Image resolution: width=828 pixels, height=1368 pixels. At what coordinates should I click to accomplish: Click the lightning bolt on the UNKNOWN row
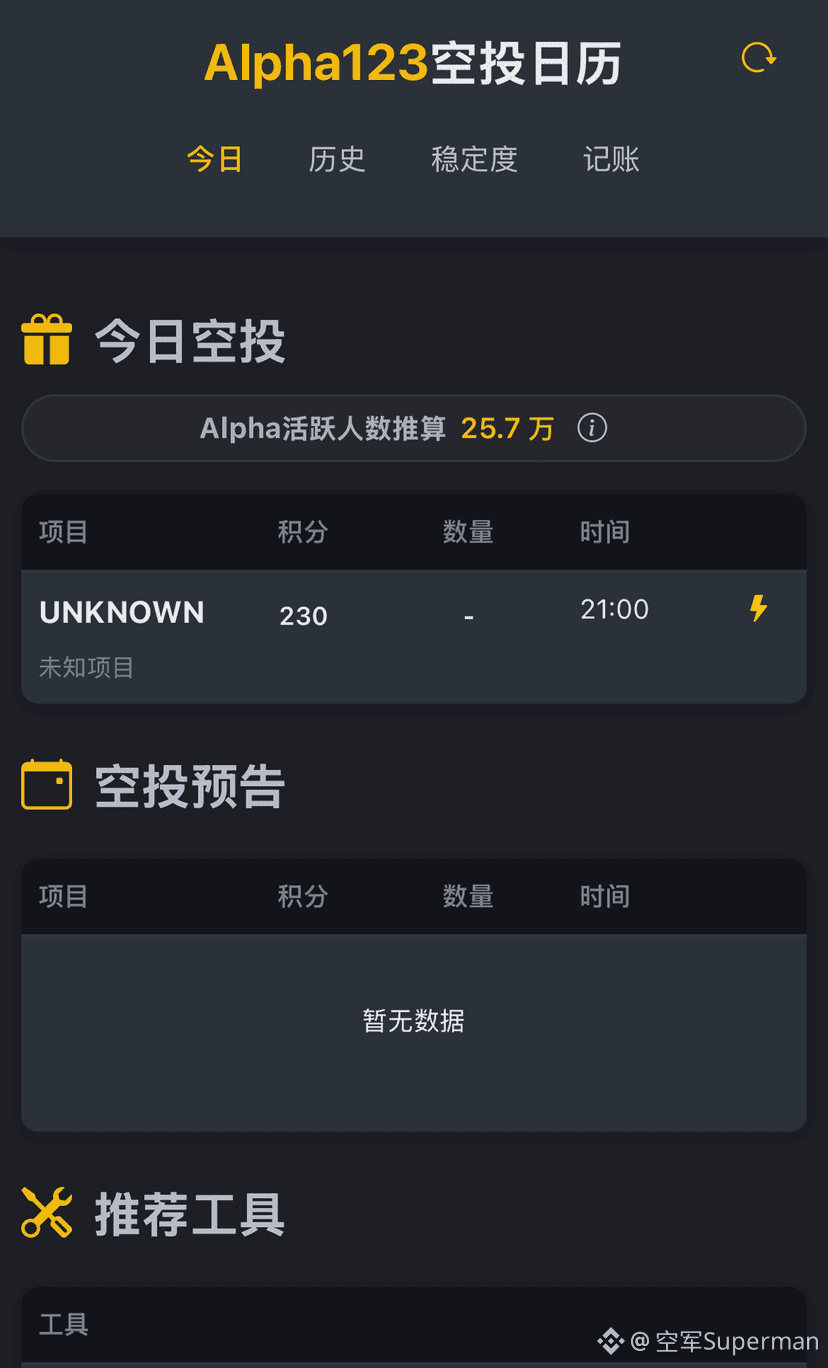tap(758, 608)
